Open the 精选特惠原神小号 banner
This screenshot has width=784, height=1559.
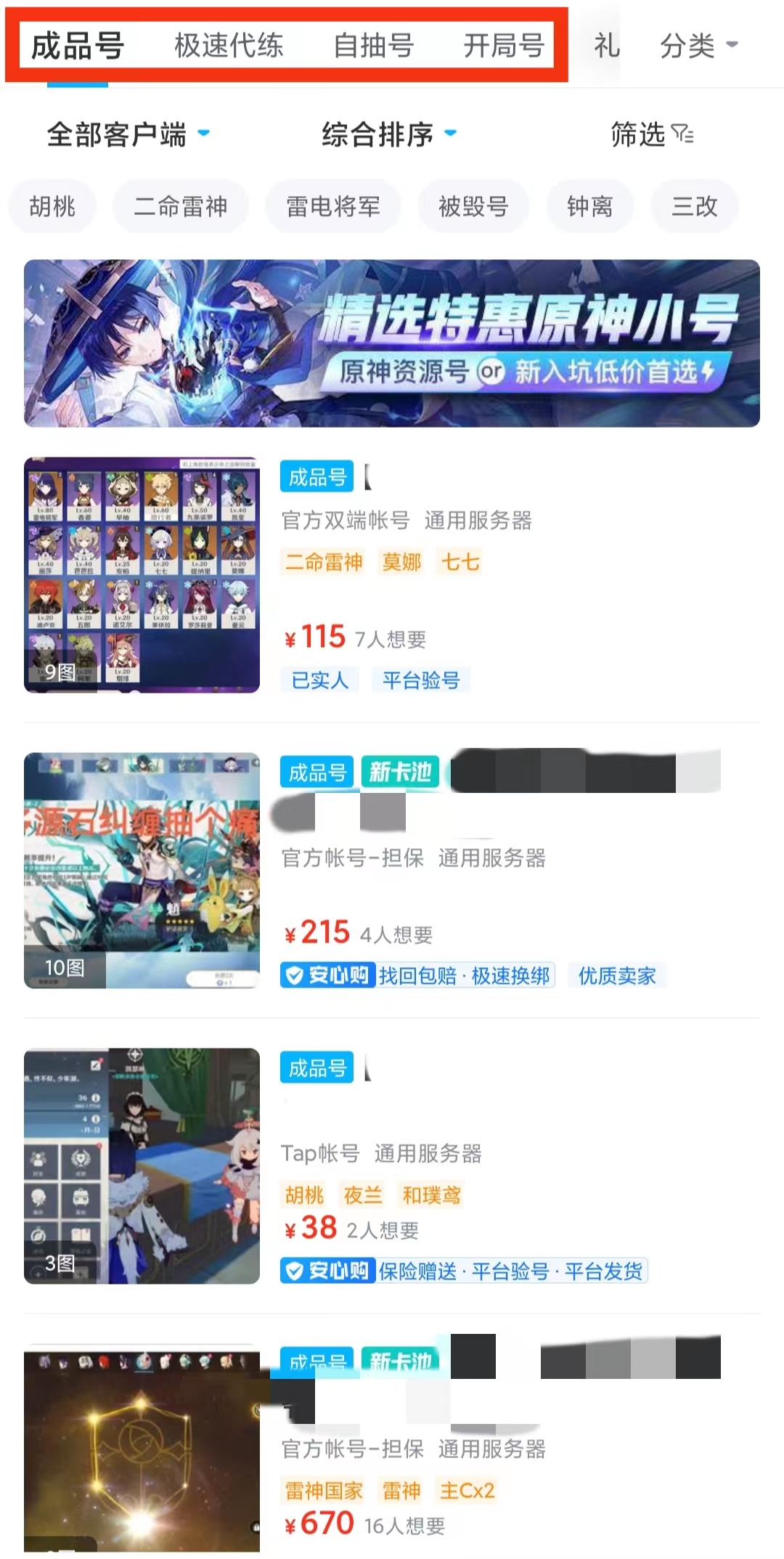pos(392,343)
